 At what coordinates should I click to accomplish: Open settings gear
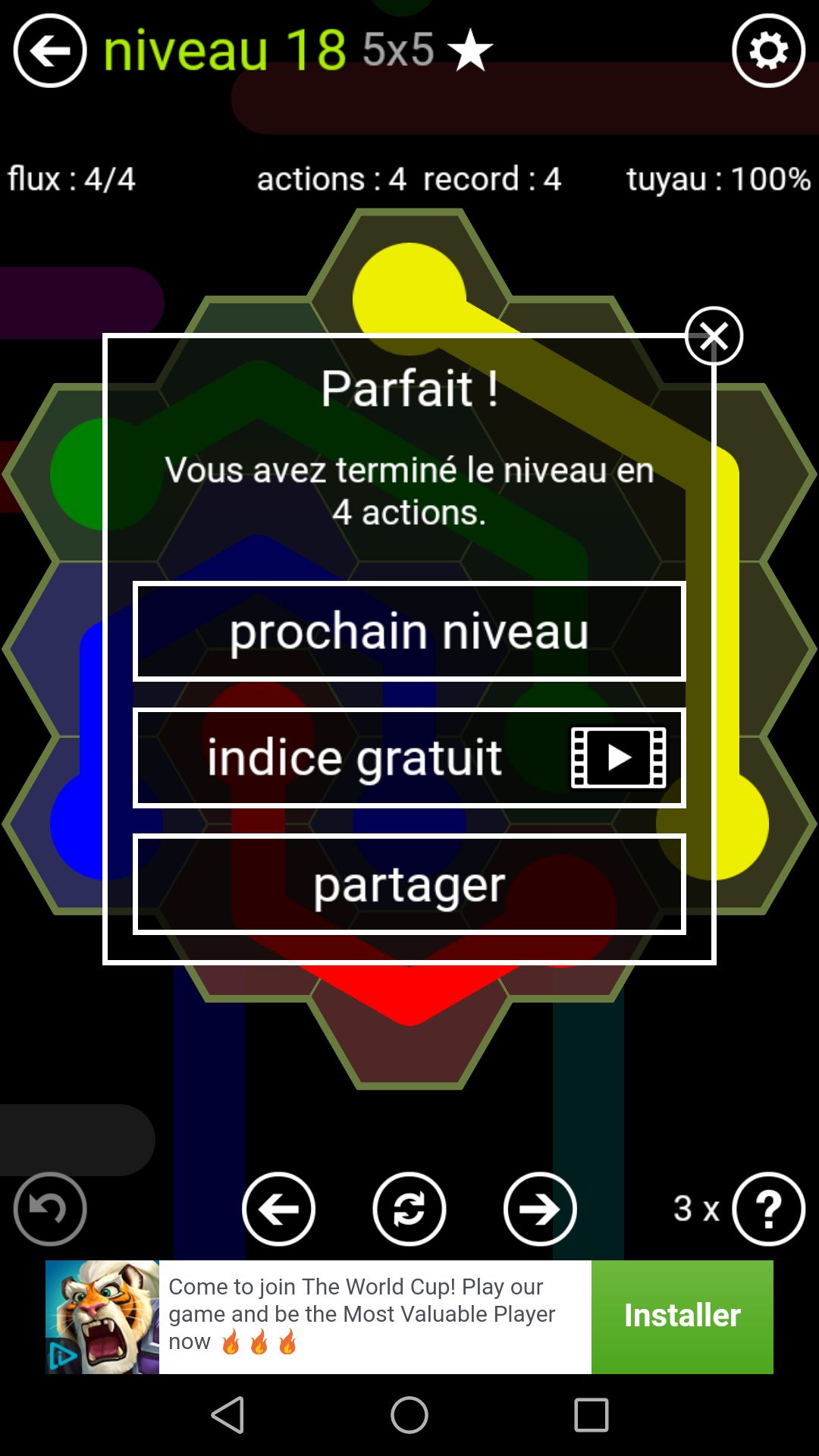click(768, 51)
